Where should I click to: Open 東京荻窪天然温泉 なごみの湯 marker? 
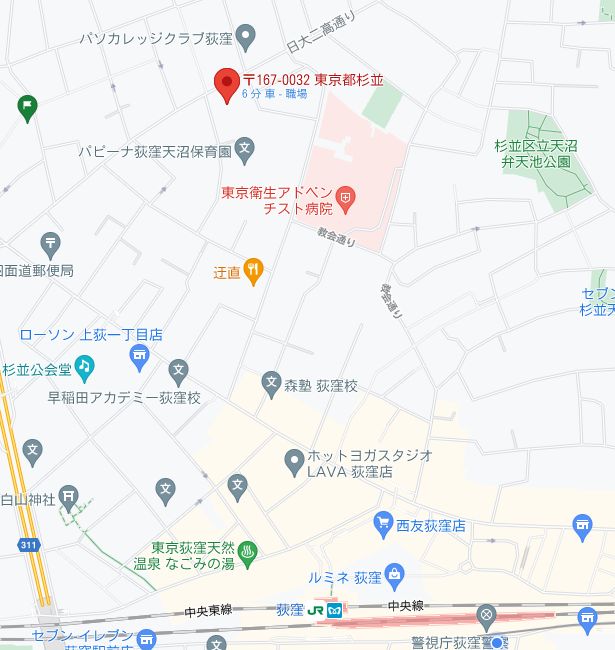coord(248,553)
